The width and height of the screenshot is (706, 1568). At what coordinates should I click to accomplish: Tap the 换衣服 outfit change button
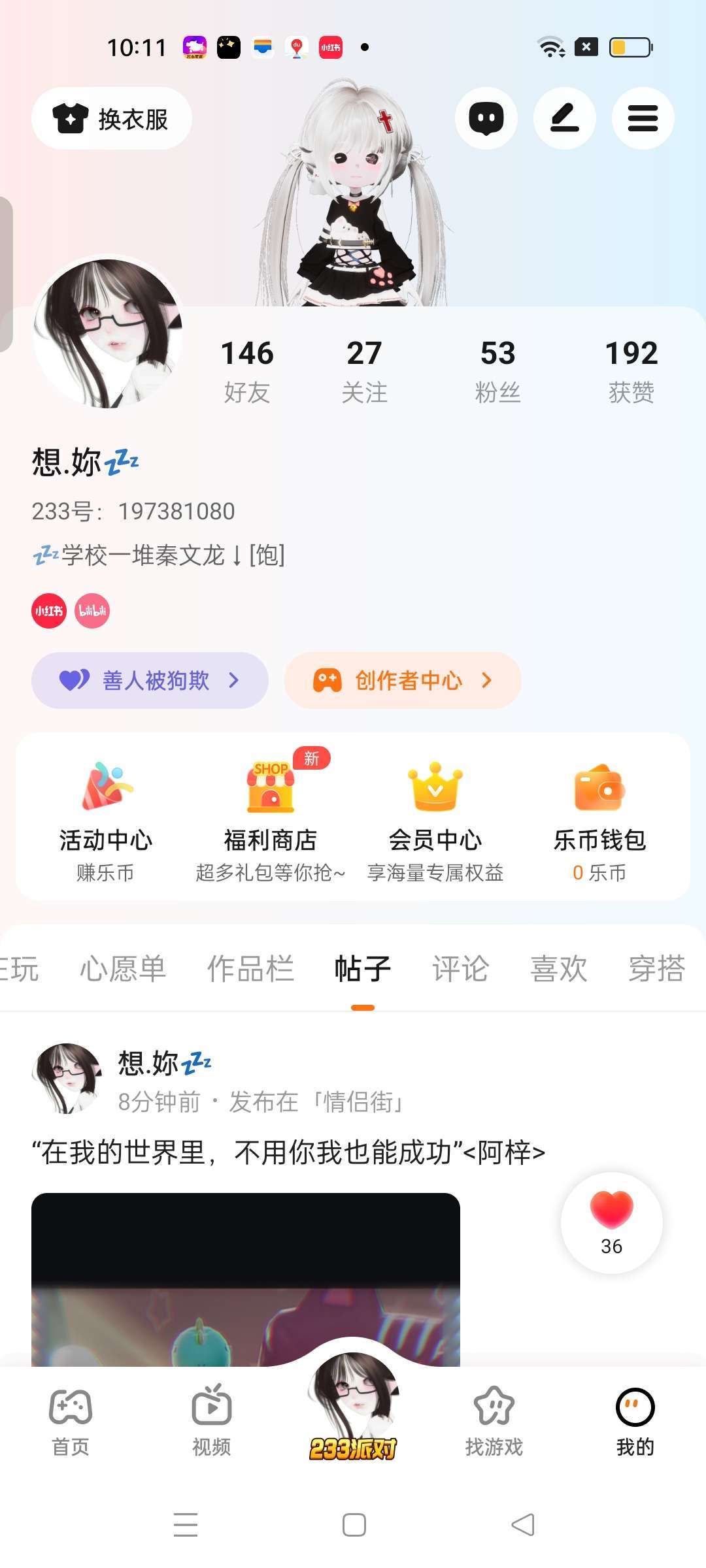tap(111, 118)
